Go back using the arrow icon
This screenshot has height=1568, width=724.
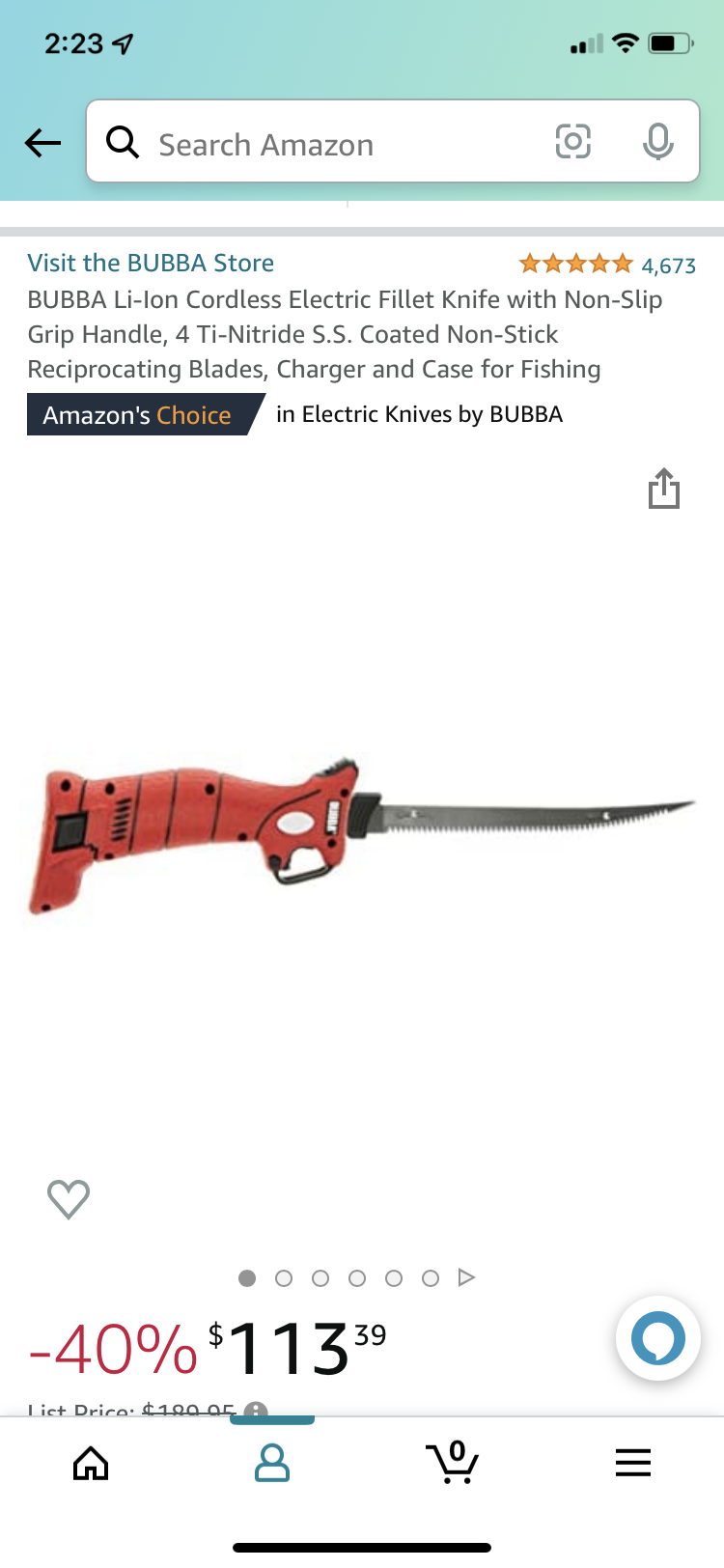point(42,144)
